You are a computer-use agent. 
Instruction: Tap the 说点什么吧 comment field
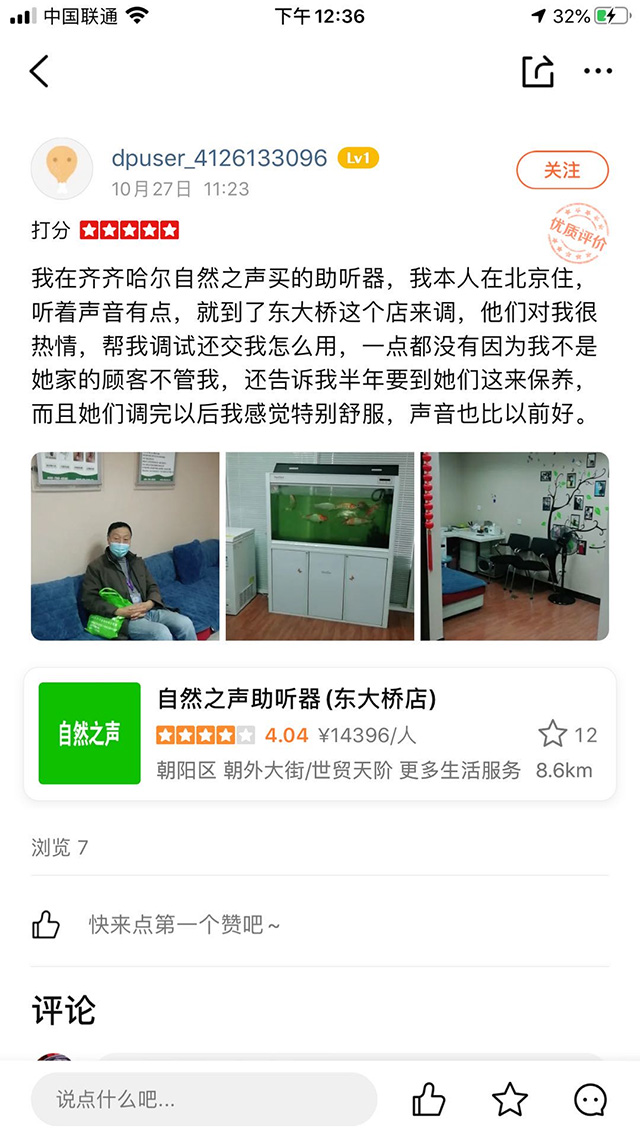tap(203, 1100)
